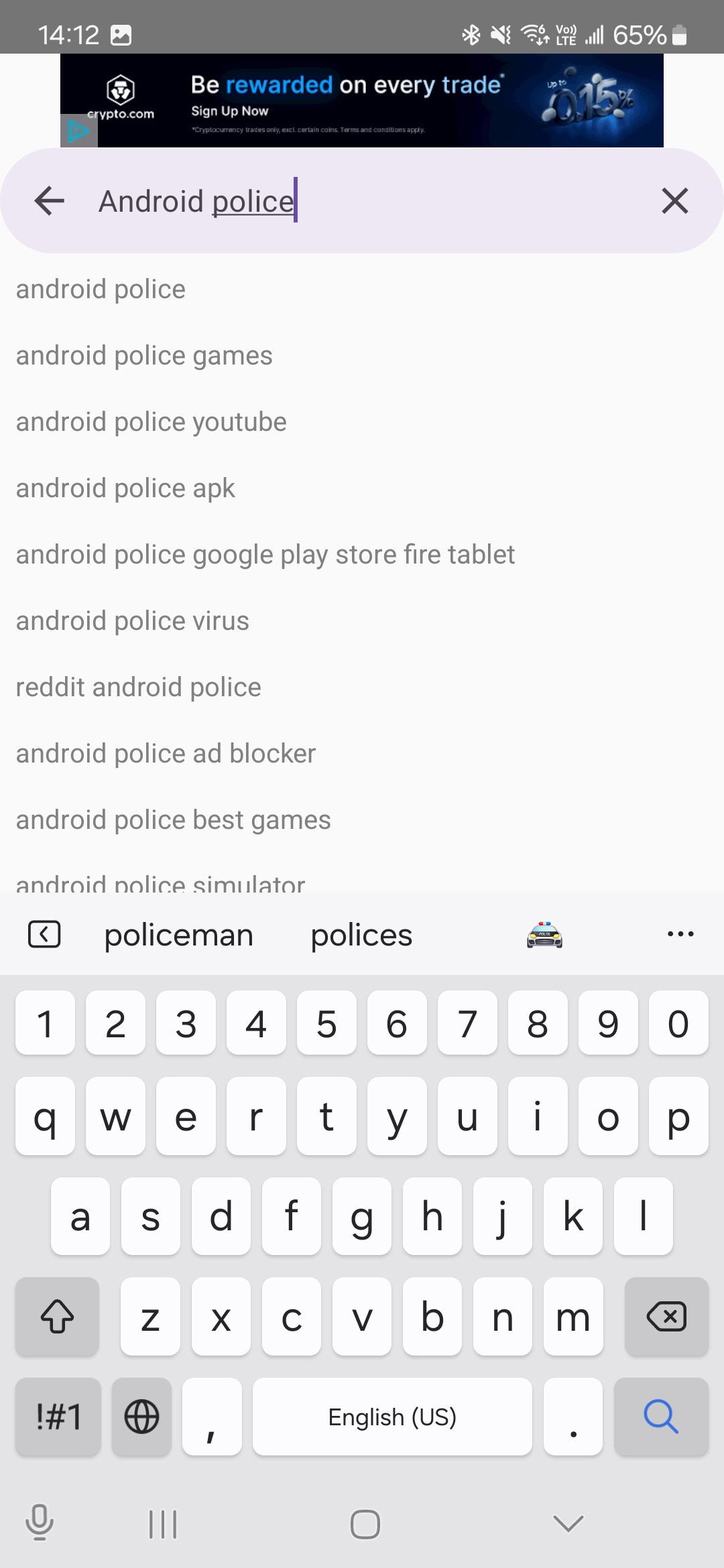Insert the keyboard suggestion 'polices'
This screenshot has width=724, height=1568.
click(x=361, y=935)
